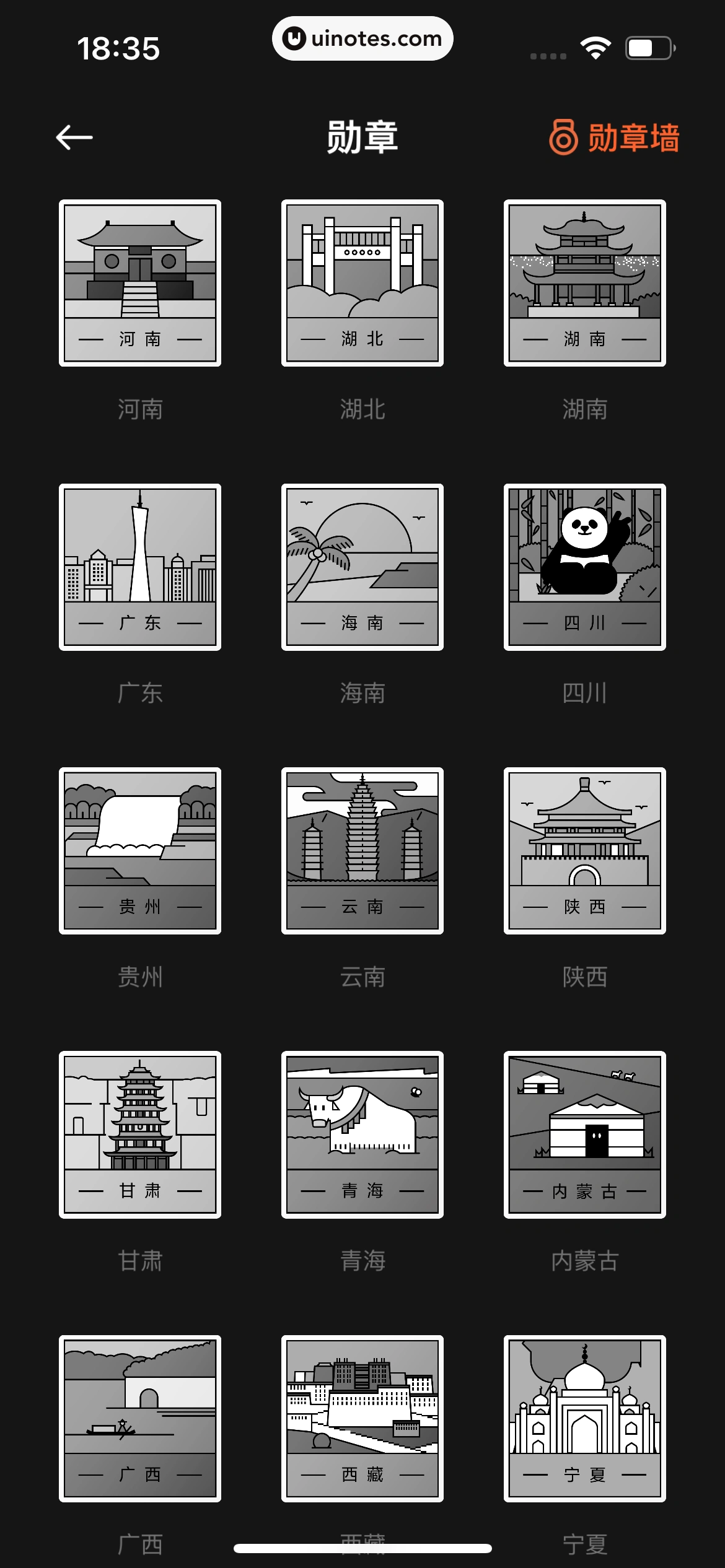Open the 广西 badge
The width and height of the screenshot is (725, 1568).
click(x=140, y=1419)
